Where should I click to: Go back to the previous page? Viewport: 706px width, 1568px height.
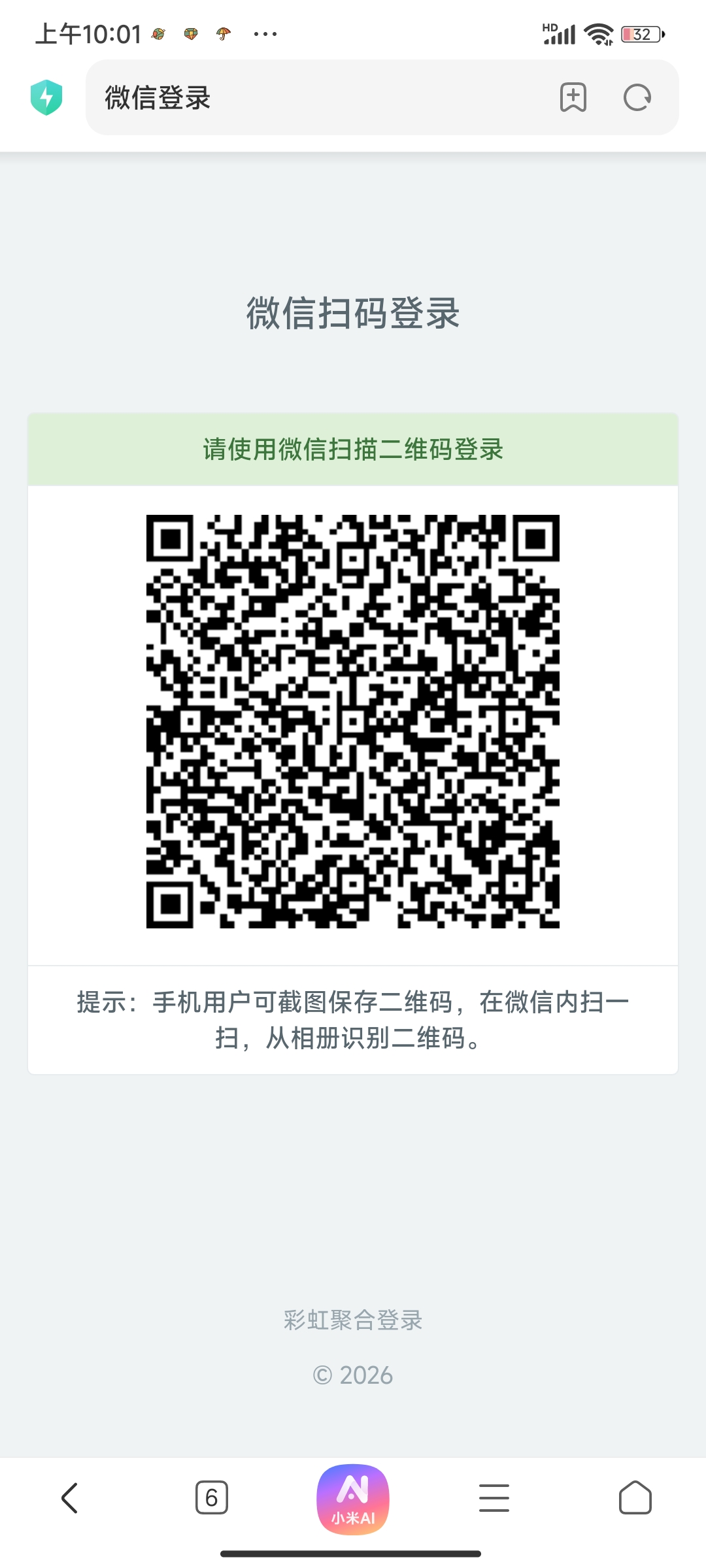click(70, 1497)
